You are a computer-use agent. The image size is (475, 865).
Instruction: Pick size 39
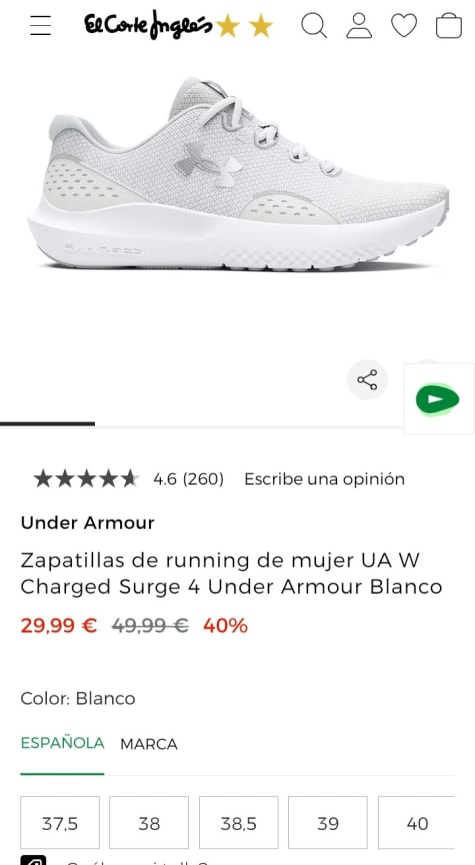(328, 823)
